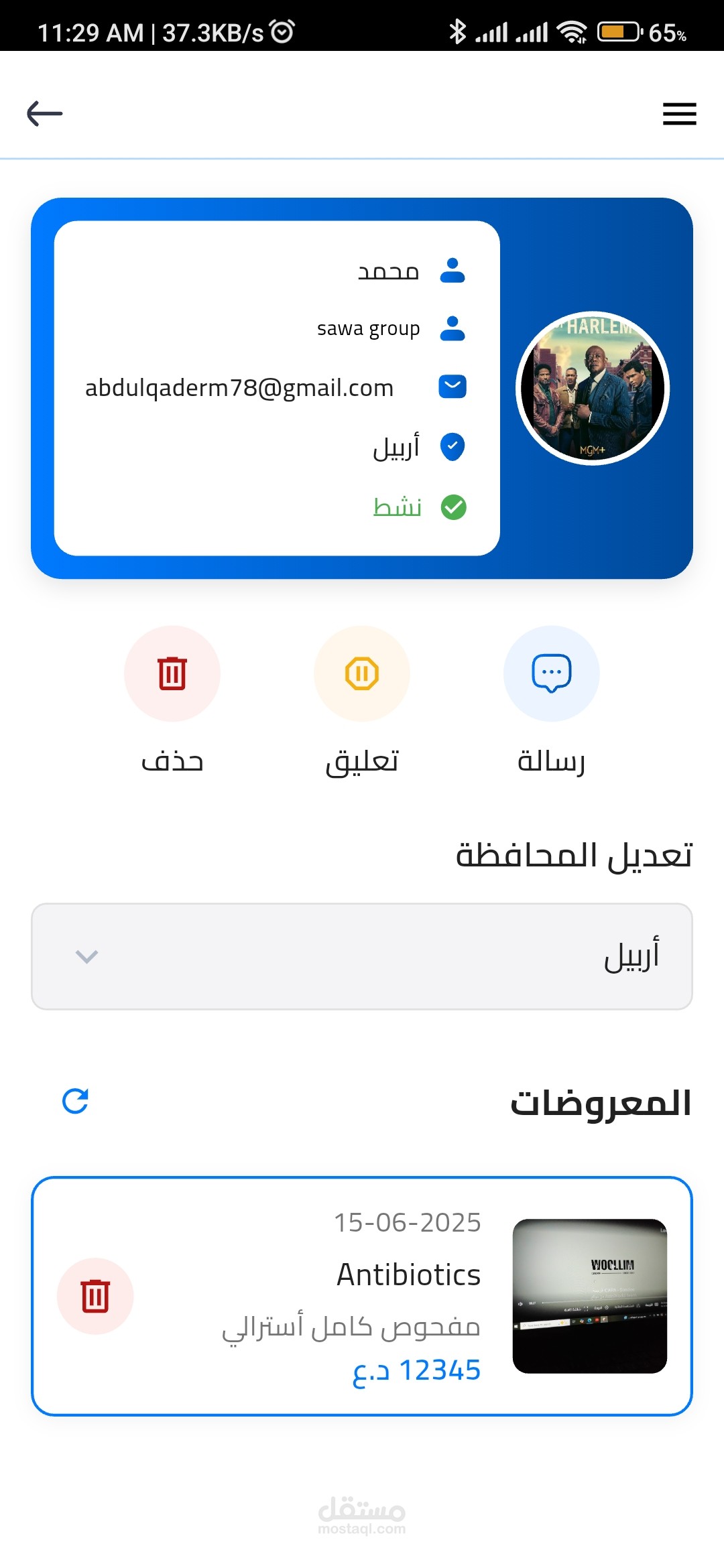This screenshot has width=724, height=1568.
Task: Suspend the user with the pause button
Action: tap(362, 673)
